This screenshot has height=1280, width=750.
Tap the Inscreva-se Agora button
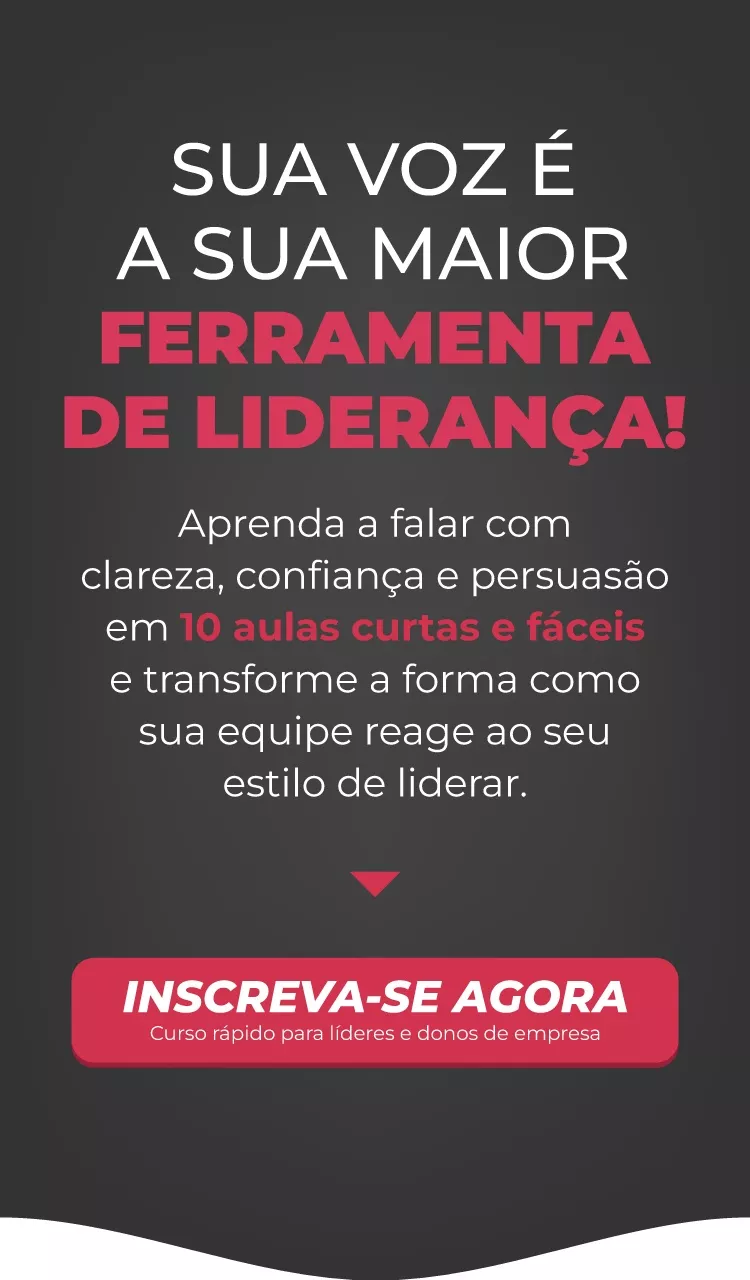[375, 1010]
